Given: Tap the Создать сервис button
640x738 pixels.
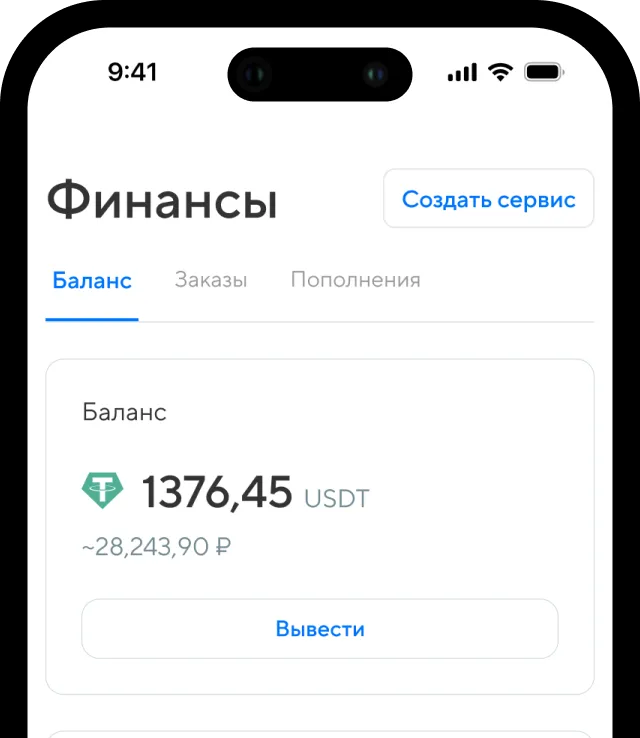Looking at the screenshot, I should (488, 199).
